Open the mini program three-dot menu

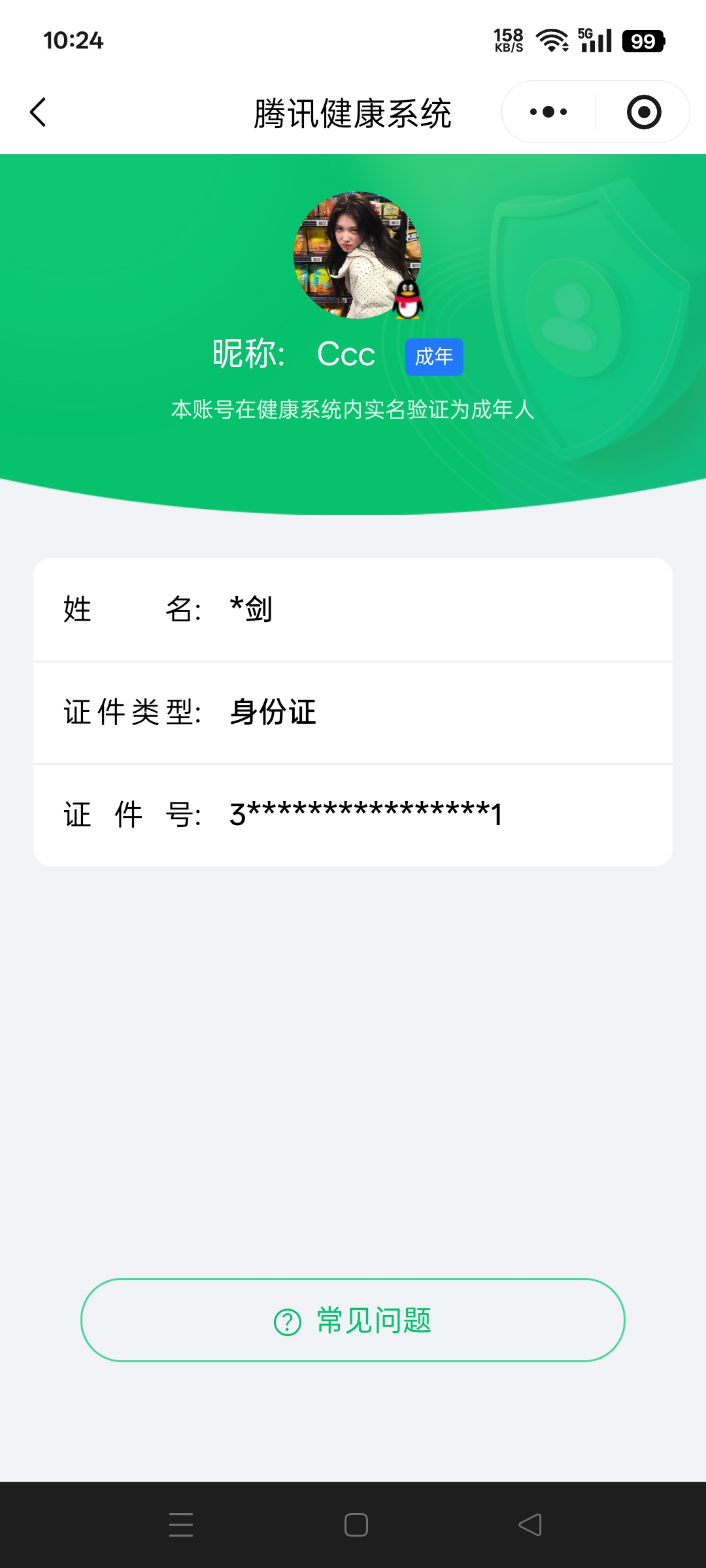[548, 112]
